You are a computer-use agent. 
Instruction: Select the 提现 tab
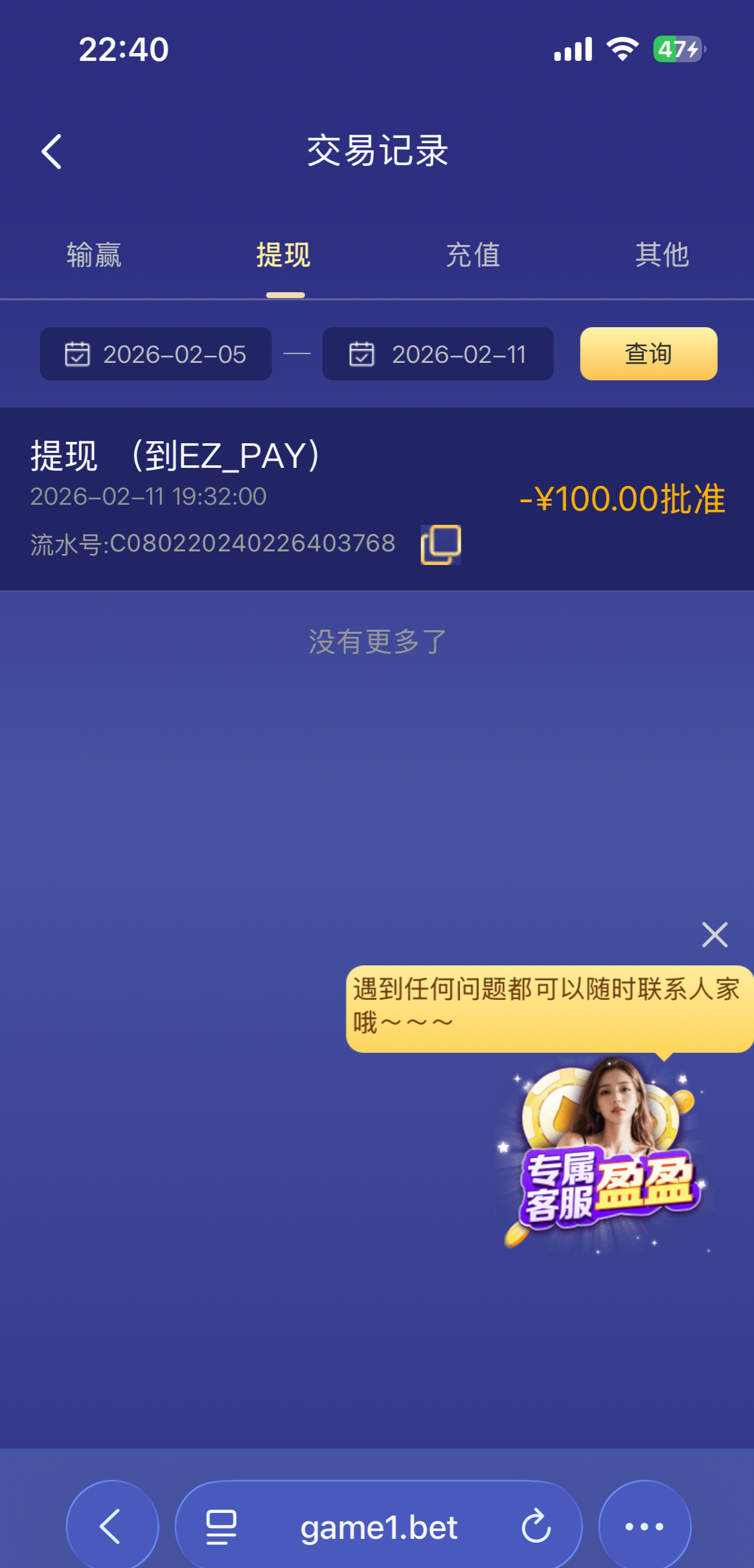[284, 255]
